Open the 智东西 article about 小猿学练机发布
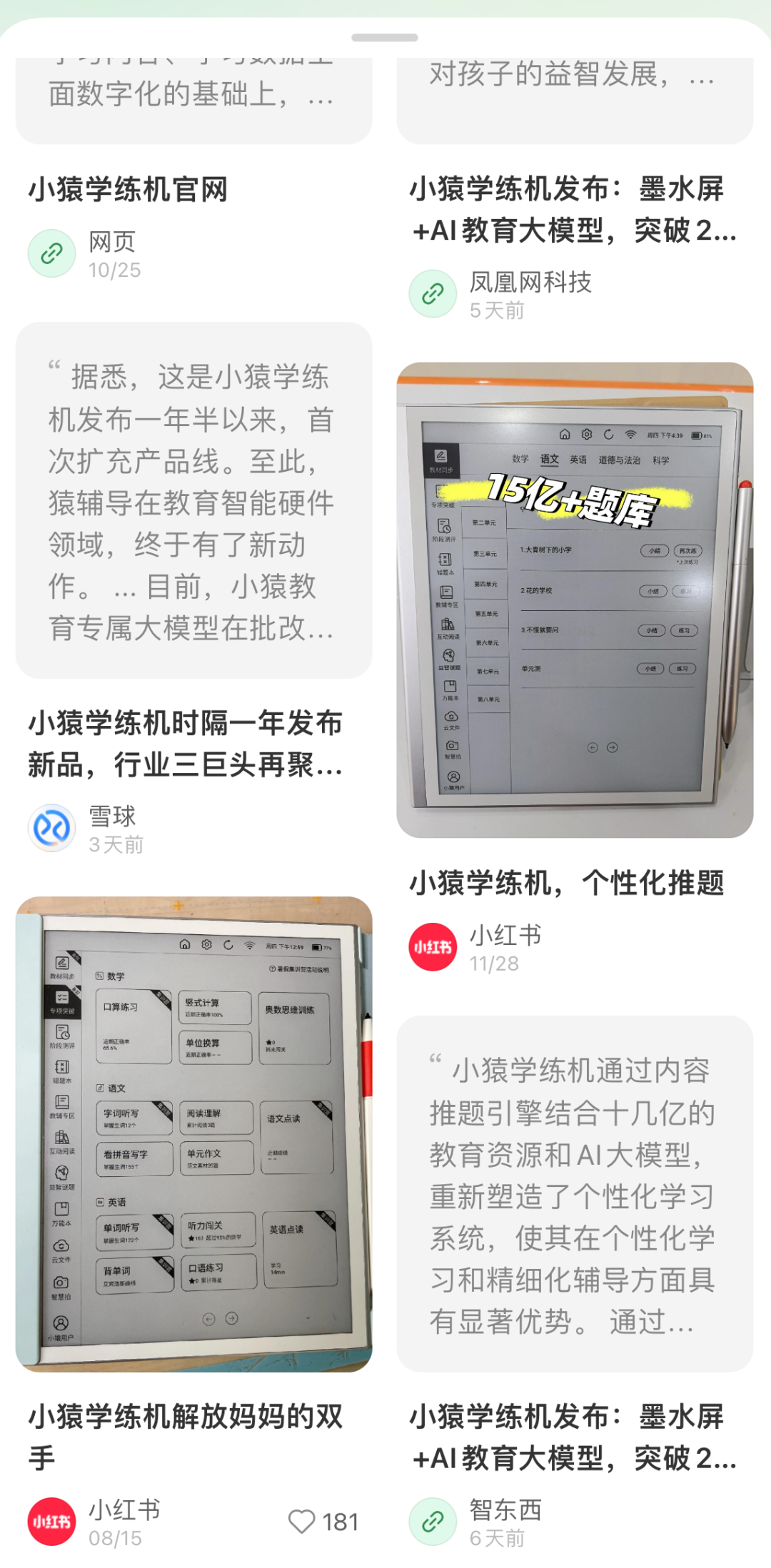Viewport: 771px width, 1568px height. 573,1437
